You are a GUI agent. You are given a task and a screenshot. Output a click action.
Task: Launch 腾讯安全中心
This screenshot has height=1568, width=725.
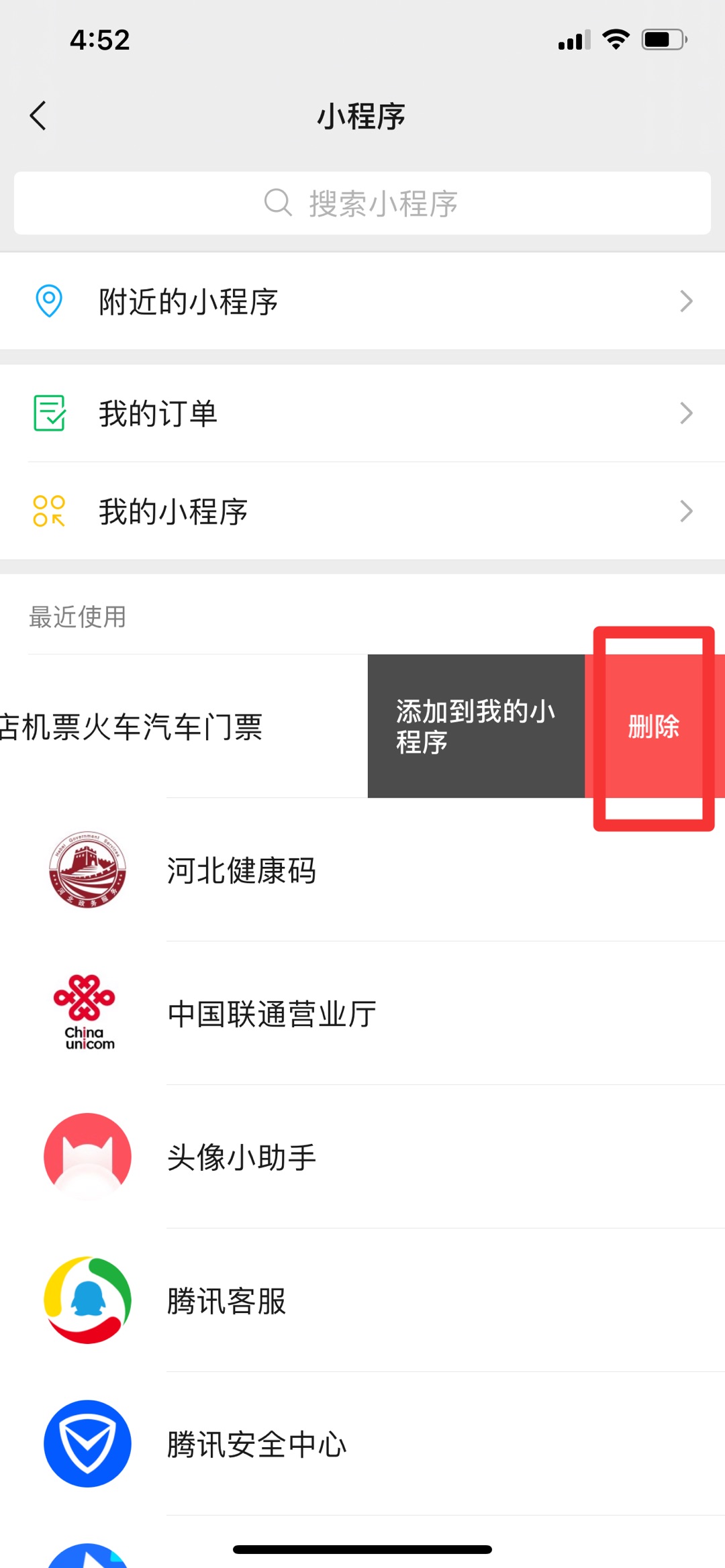tap(362, 1444)
